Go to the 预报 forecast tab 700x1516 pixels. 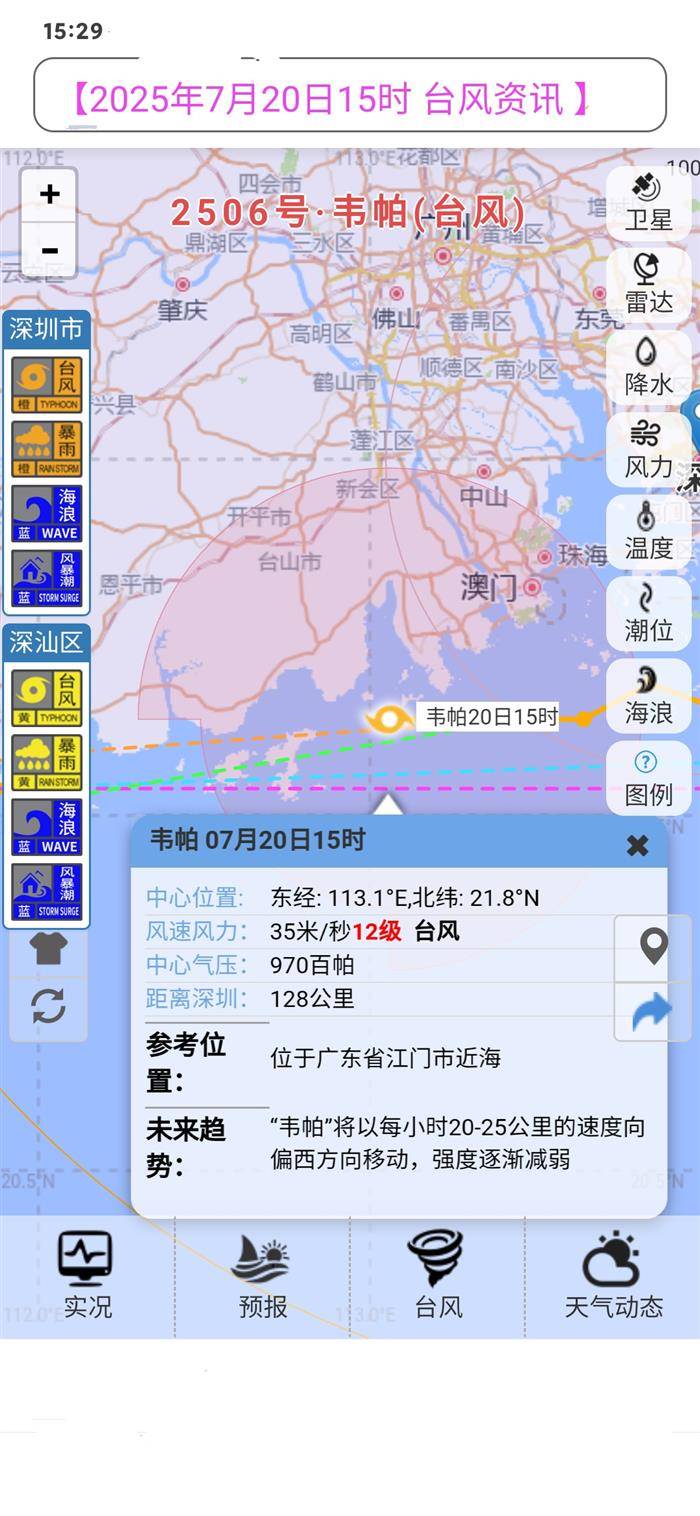(x=262, y=1275)
